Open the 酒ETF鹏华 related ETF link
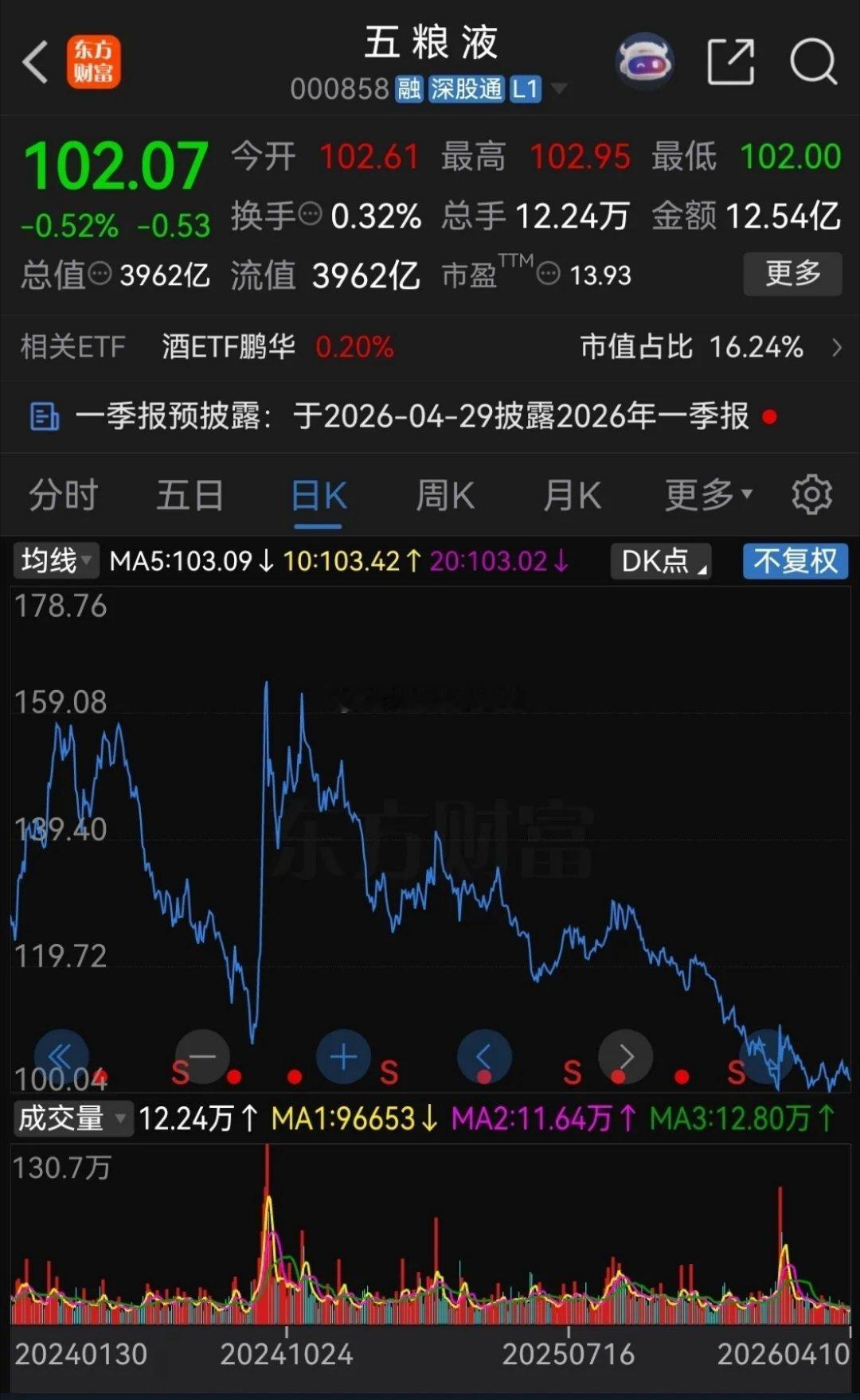The width and height of the screenshot is (860, 1400). point(229,347)
